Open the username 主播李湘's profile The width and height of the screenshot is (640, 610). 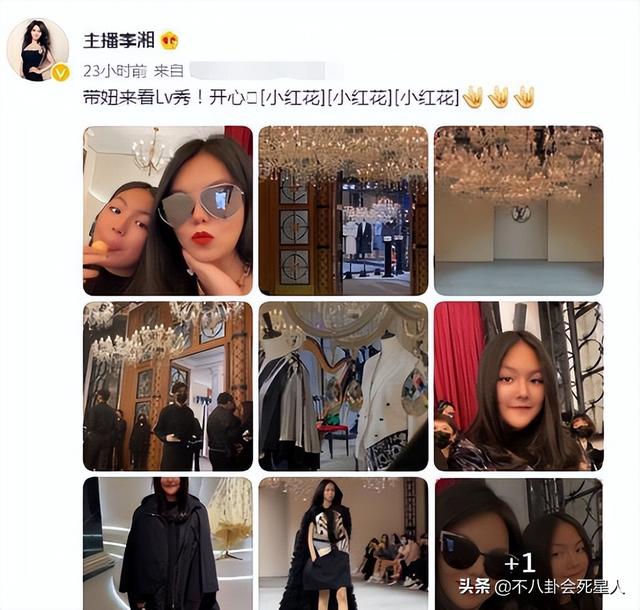[x=114, y=40]
